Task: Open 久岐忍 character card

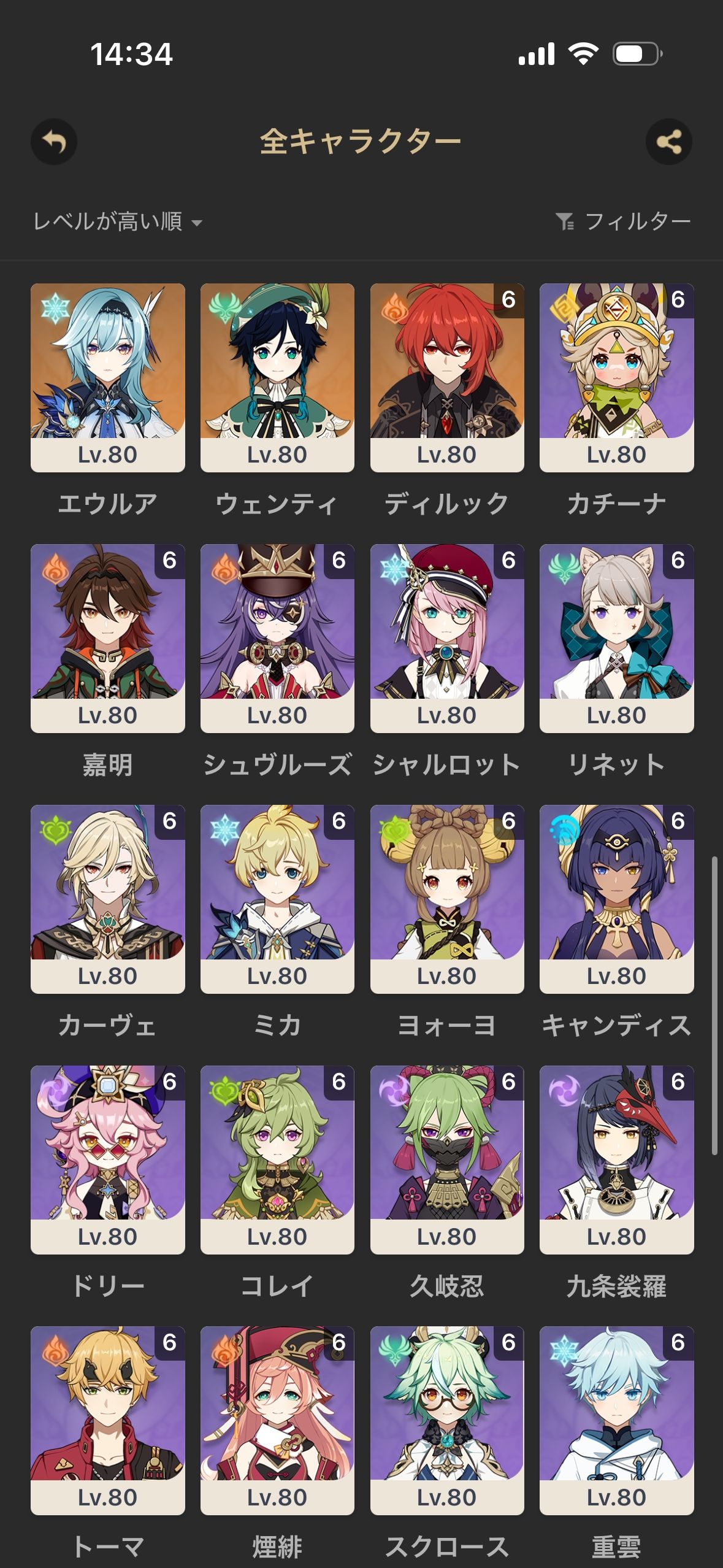Action: click(447, 1159)
